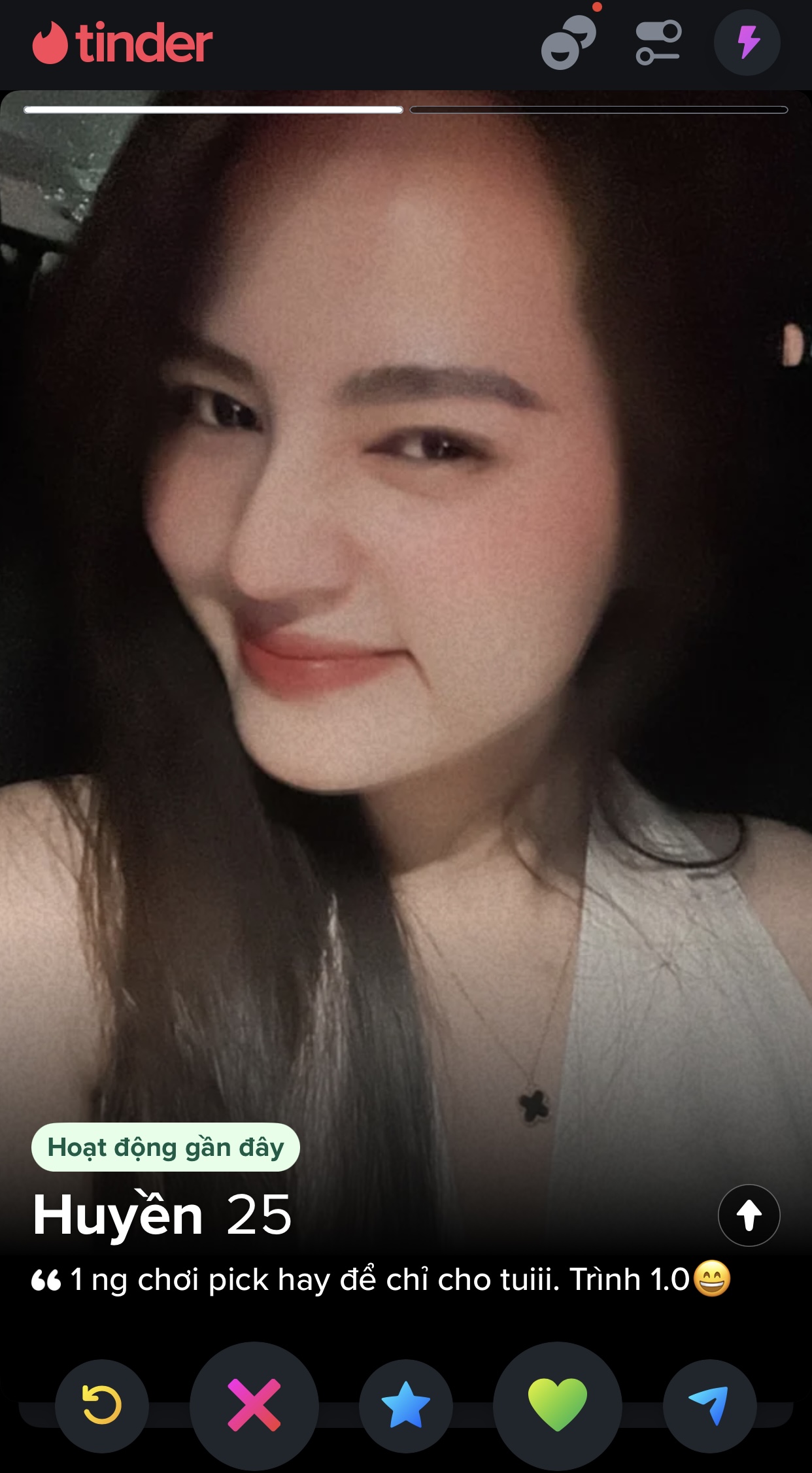View Huyền's second photo via the indicator bar

click(598, 110)
